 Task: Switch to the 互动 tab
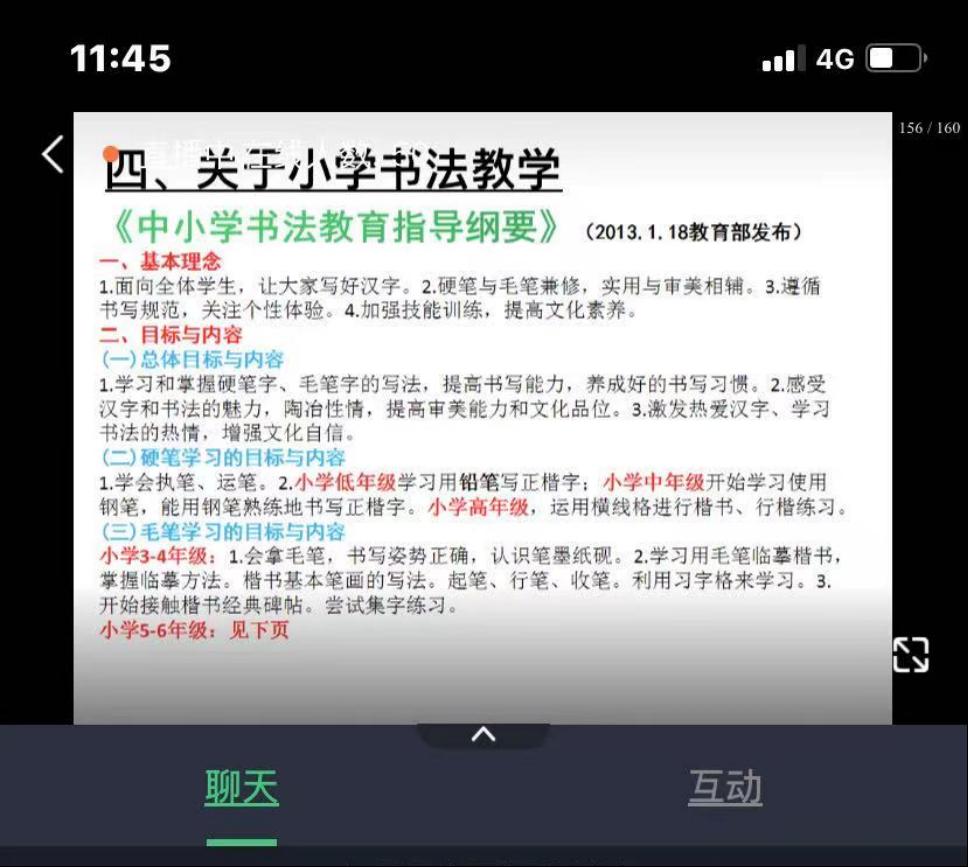click(x=725, y=788)
